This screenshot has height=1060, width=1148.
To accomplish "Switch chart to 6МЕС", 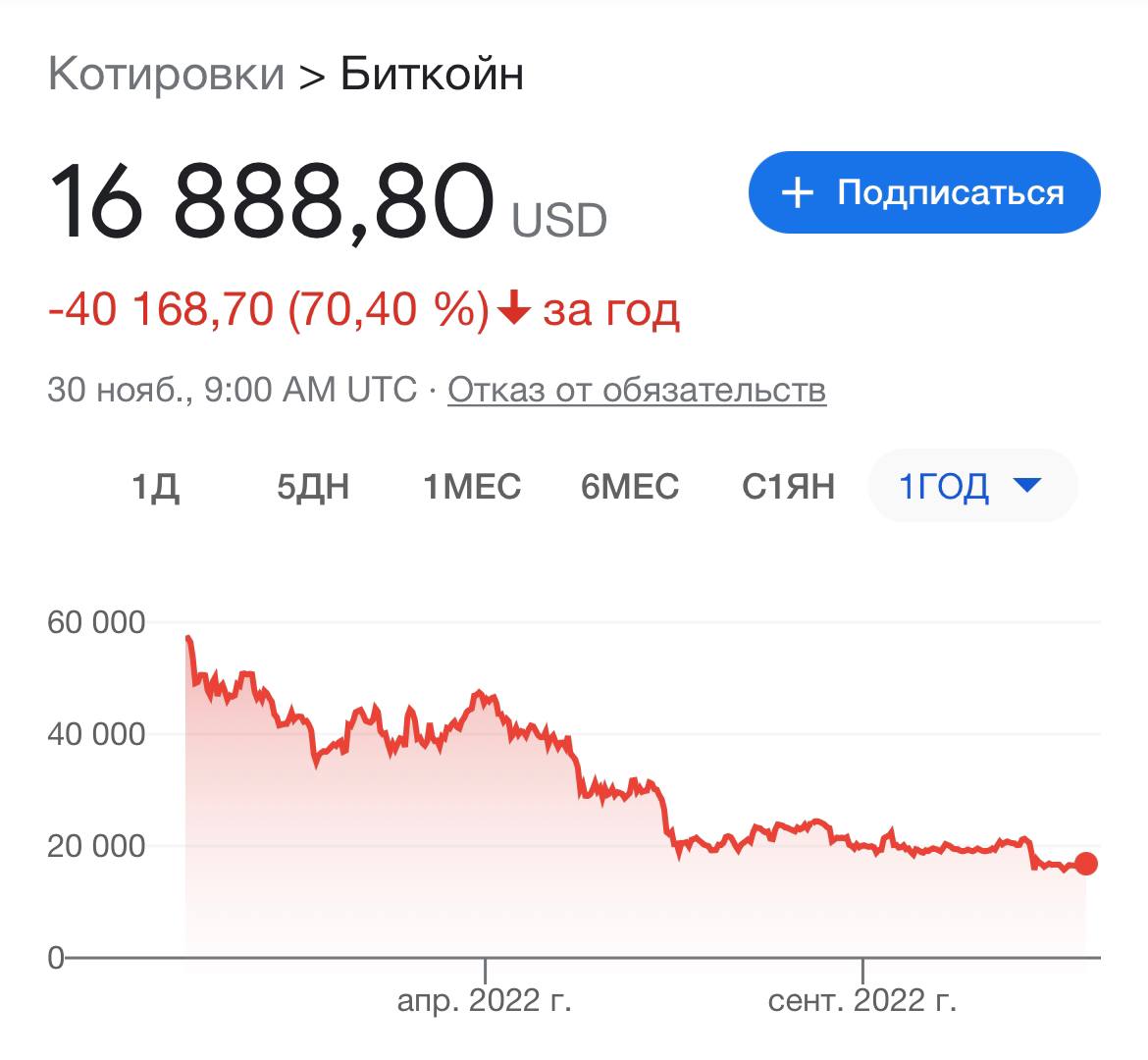I will pos(630,486).
